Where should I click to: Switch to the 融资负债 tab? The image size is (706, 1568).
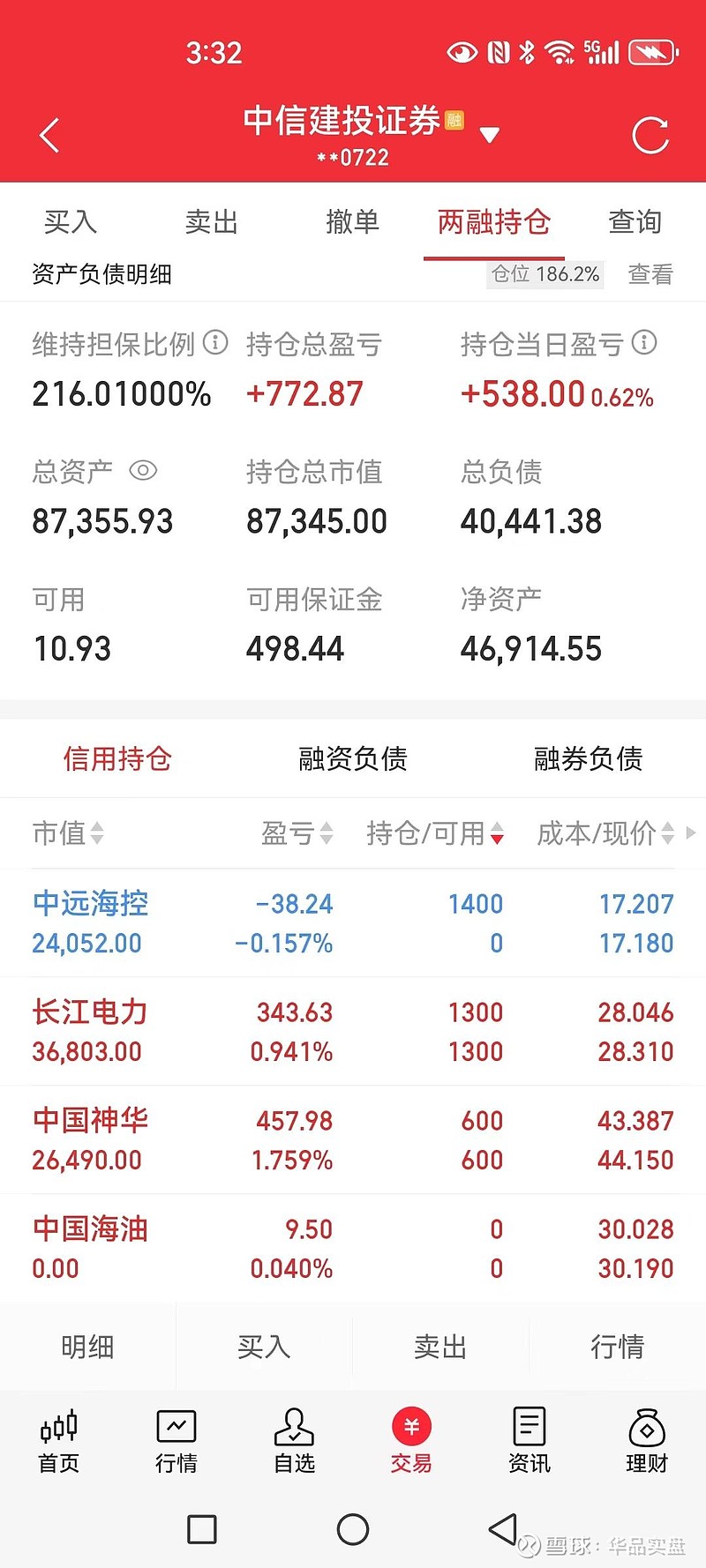tap(351, 759)
